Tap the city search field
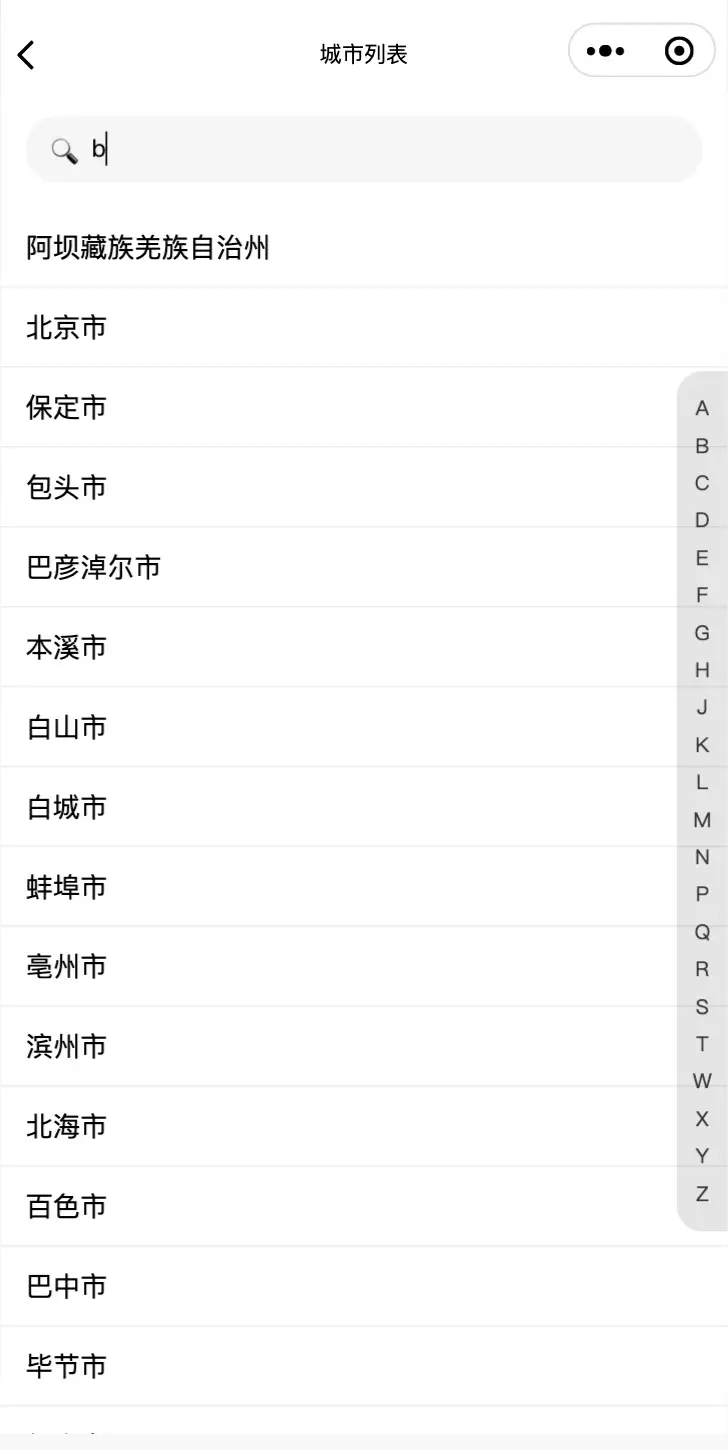Image resolution: width=728 pixels, height=1450 pixels. pyautogui.click(x=364, y=150)
